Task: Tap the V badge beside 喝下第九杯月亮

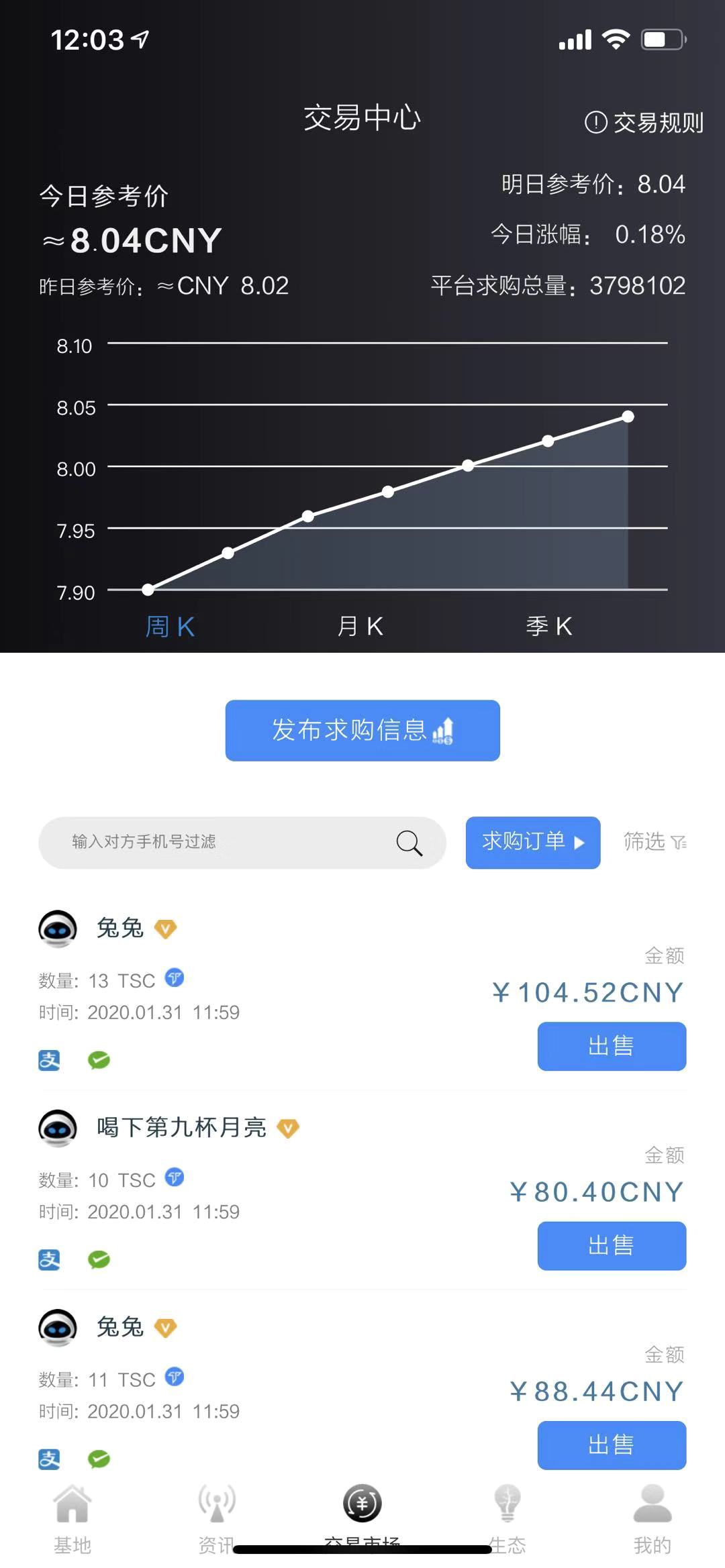Action: click(289, 1129)
